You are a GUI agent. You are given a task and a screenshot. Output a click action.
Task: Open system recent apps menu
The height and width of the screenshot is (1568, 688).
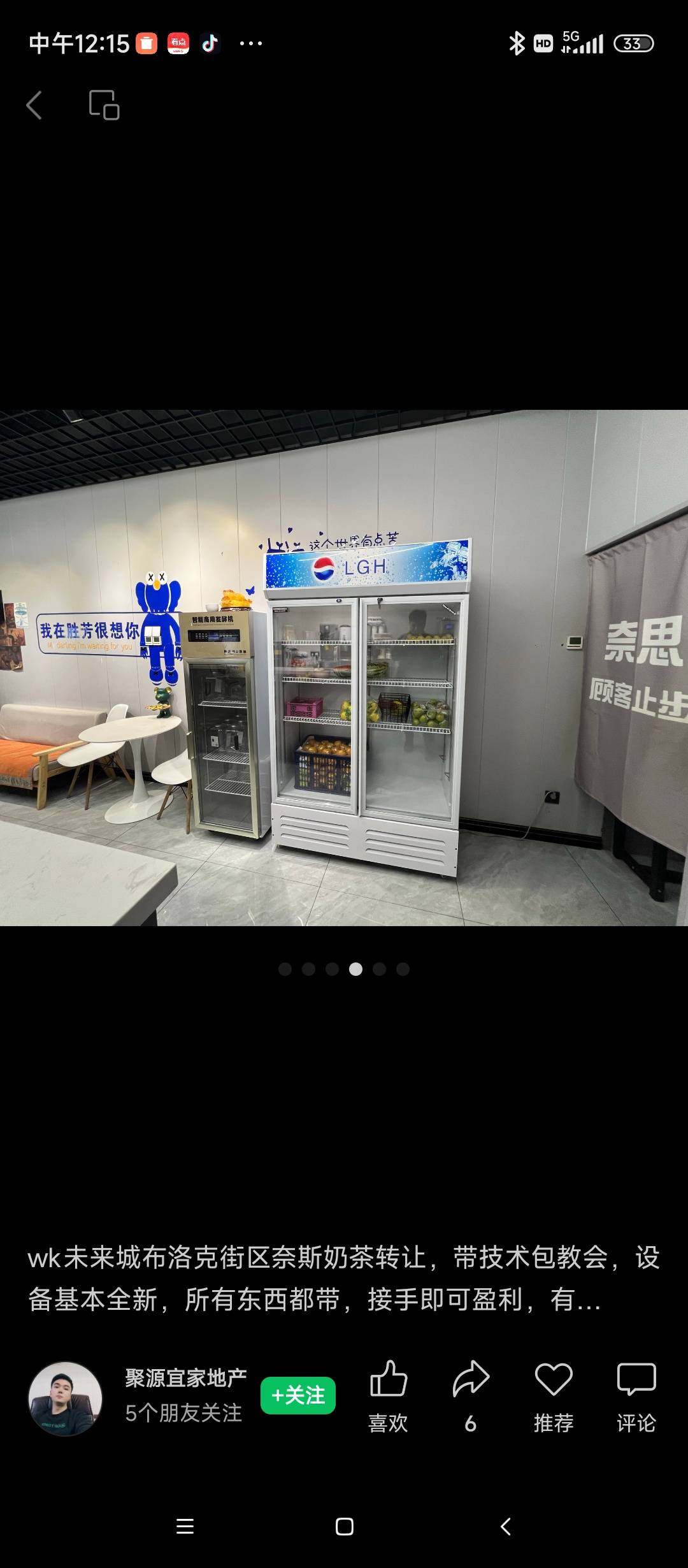click(185, 1527)
